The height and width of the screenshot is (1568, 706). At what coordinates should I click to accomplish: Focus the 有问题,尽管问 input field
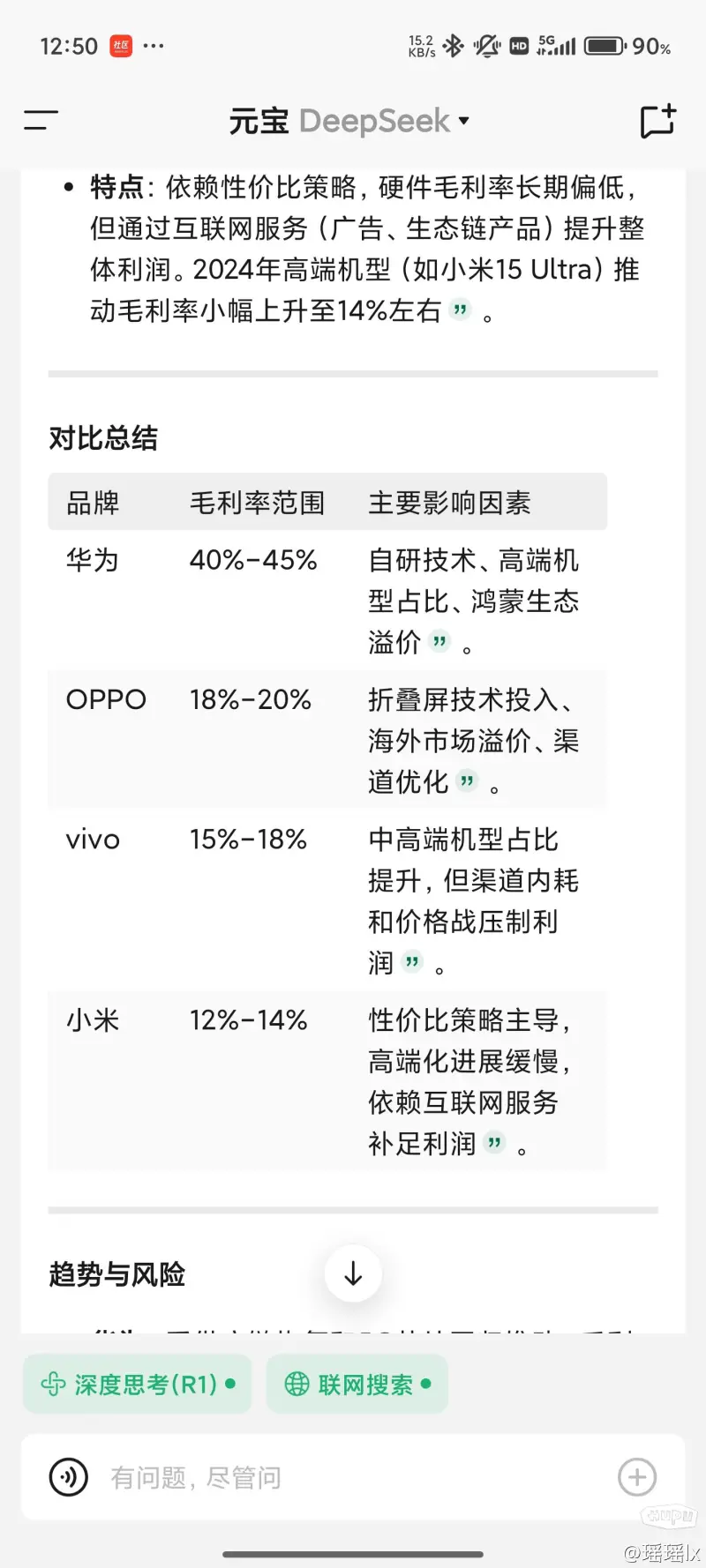pos(353,1477)
